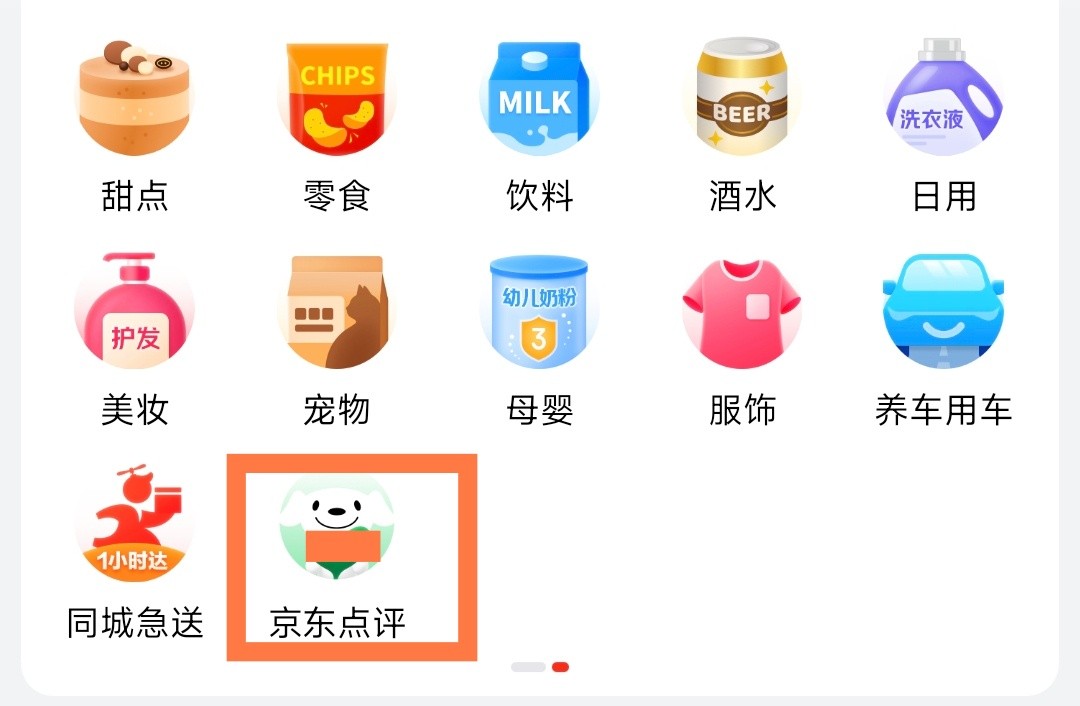Open the 酒水 alcohol category
This screenshot has width=1080, height=706.
(742, 100)
